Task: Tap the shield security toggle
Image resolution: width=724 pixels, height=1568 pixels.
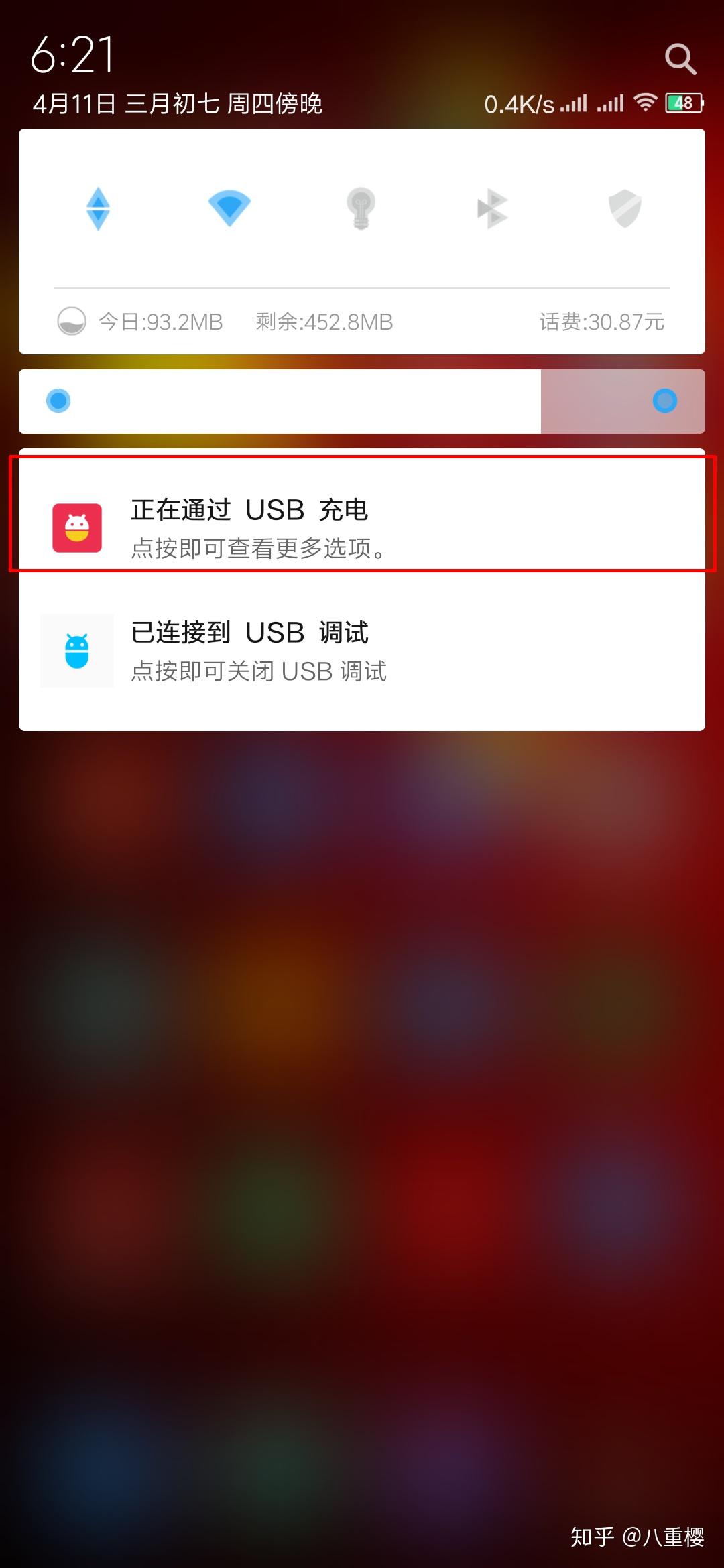Action: click(x=625, y=208)
